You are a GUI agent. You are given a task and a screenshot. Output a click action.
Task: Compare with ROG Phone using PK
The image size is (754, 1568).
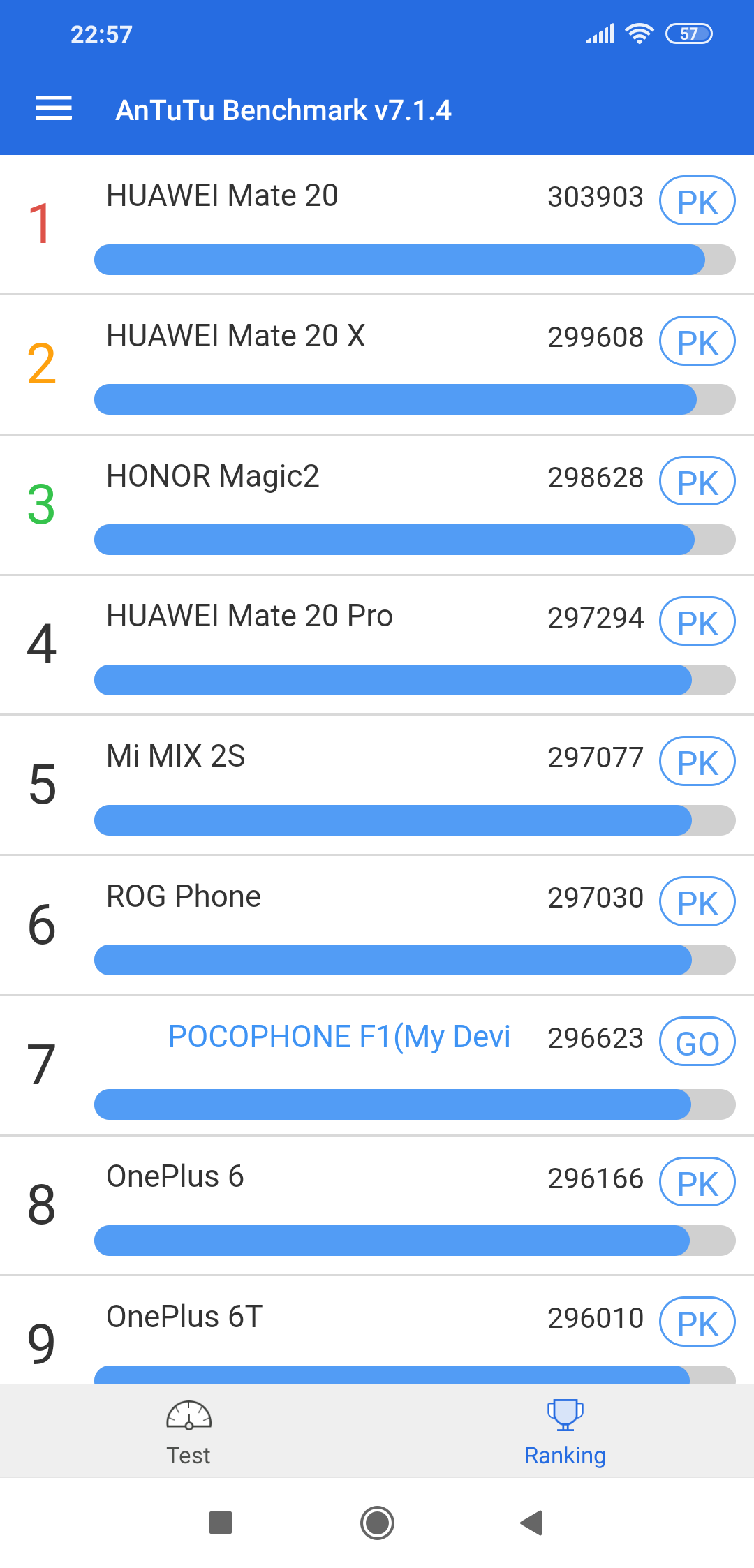(697, 902)
